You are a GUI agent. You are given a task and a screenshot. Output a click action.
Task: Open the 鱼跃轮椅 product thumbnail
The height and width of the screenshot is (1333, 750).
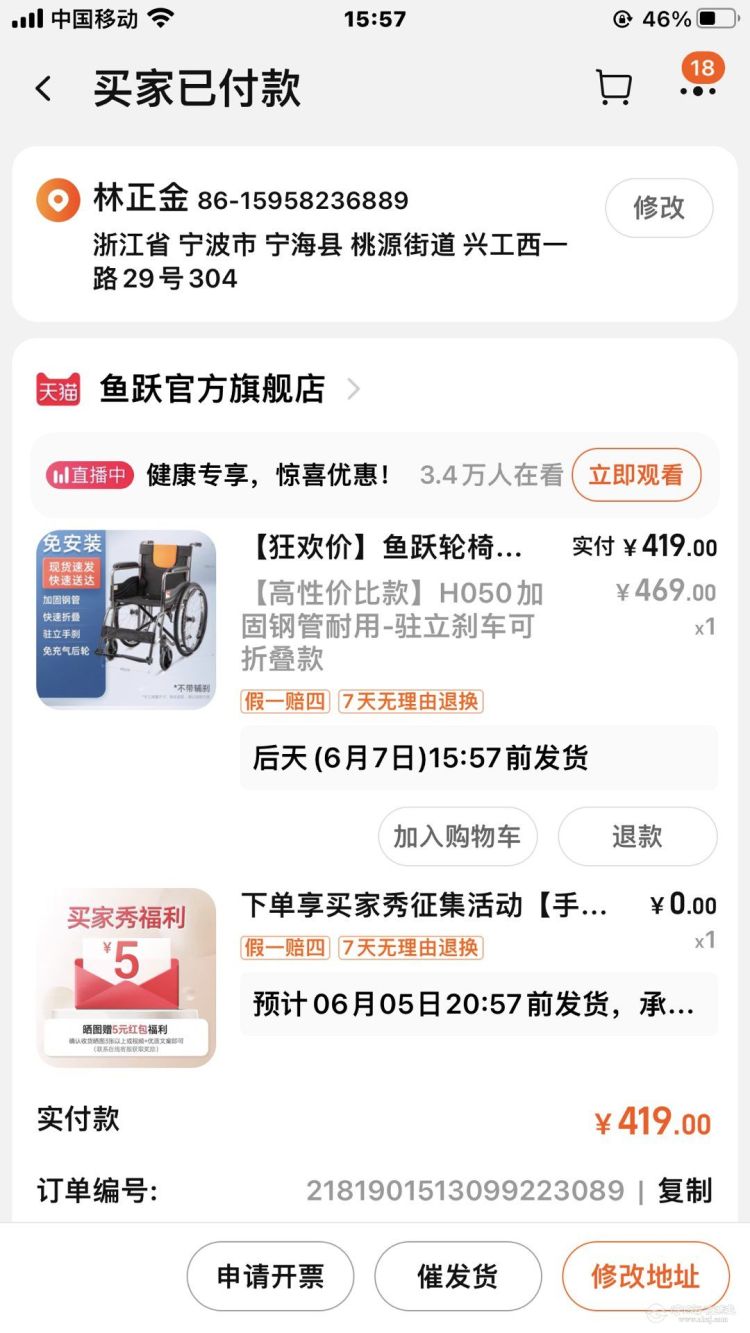[126, 619]
